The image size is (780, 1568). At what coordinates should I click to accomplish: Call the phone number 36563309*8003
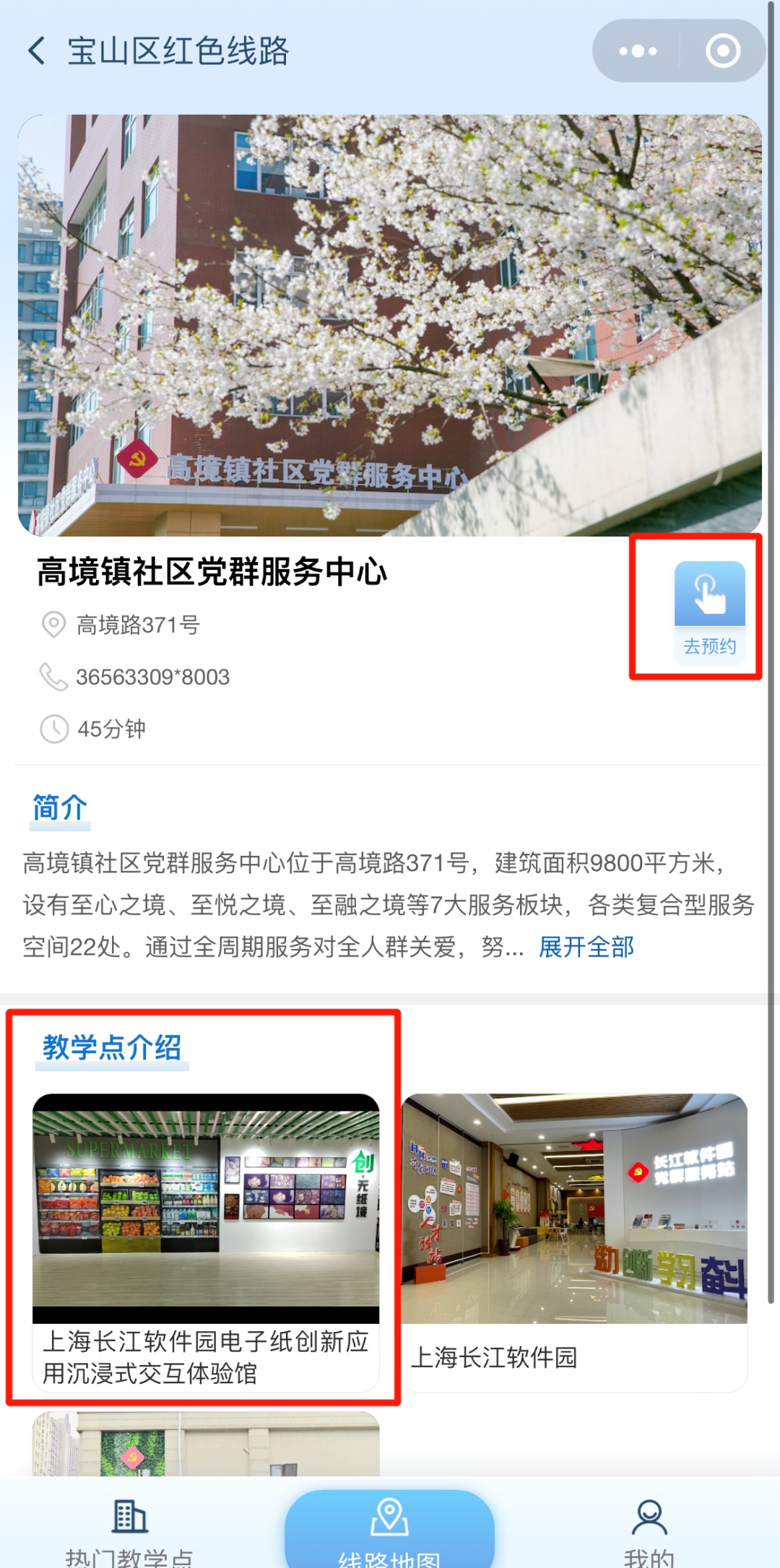tap(152, 677)
